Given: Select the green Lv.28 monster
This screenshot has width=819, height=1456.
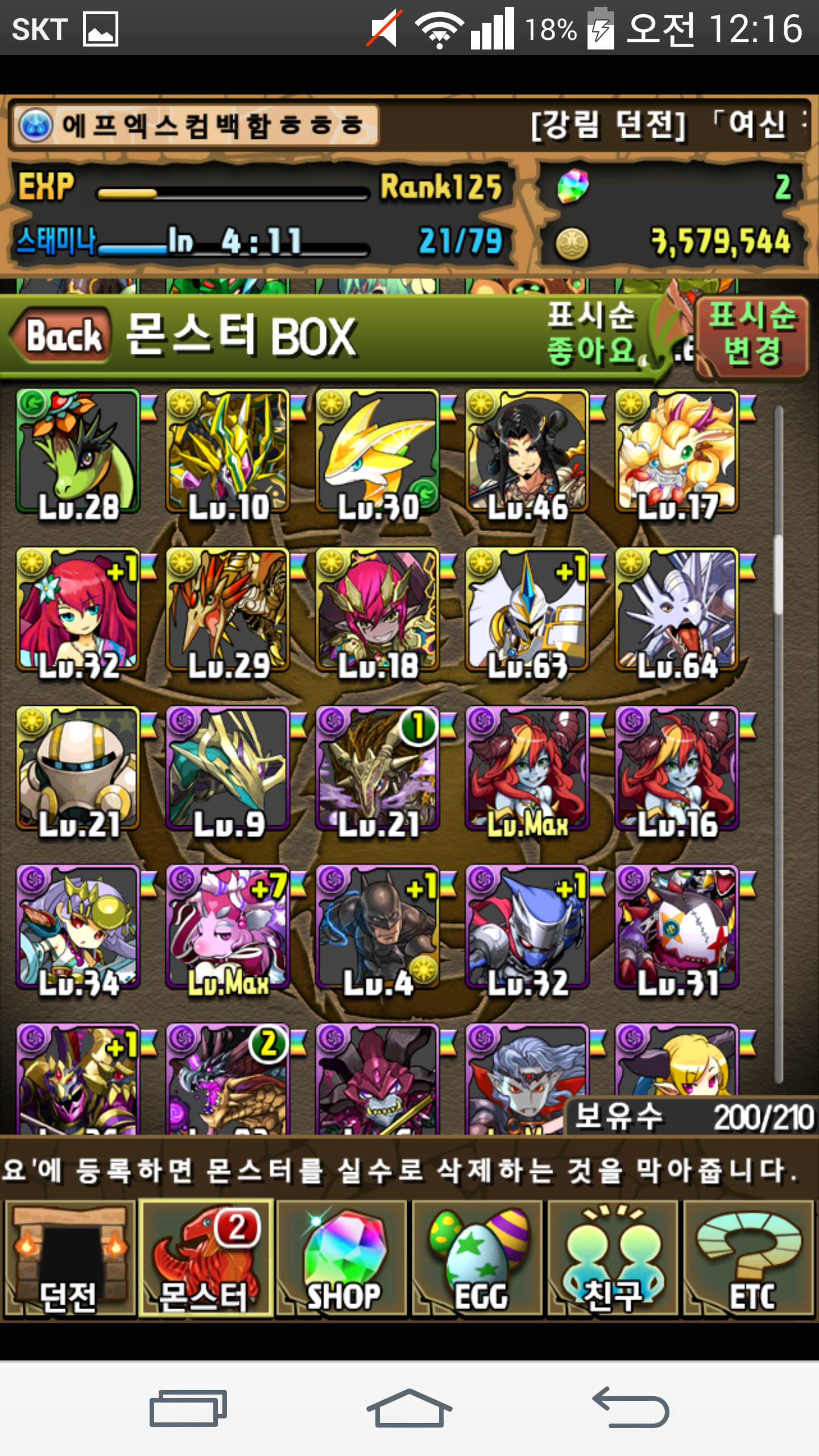Looking at the screenshot, I should tap(78, 452).
